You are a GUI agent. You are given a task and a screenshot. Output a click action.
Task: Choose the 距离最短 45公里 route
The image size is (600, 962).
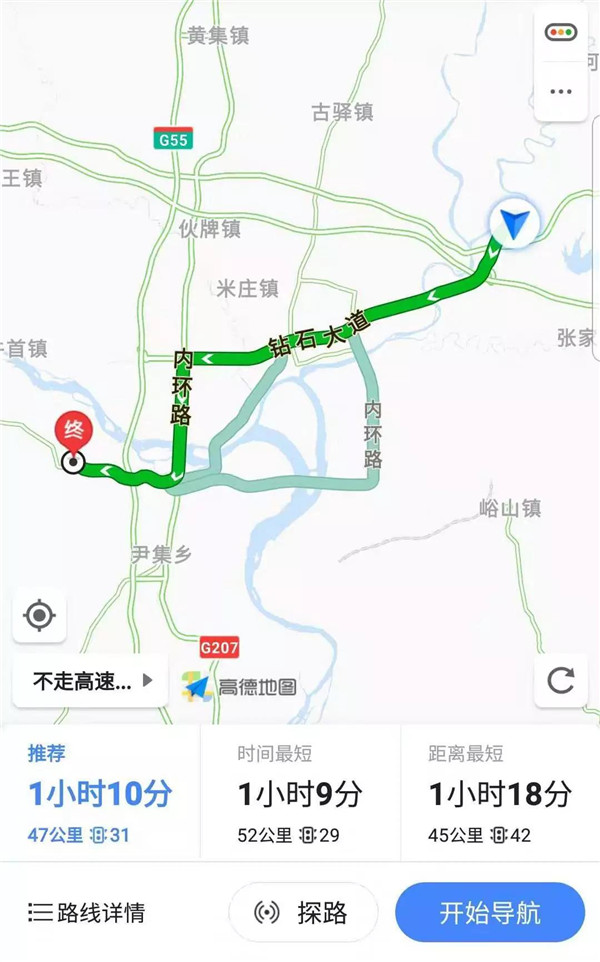click(x=500, y=794)
